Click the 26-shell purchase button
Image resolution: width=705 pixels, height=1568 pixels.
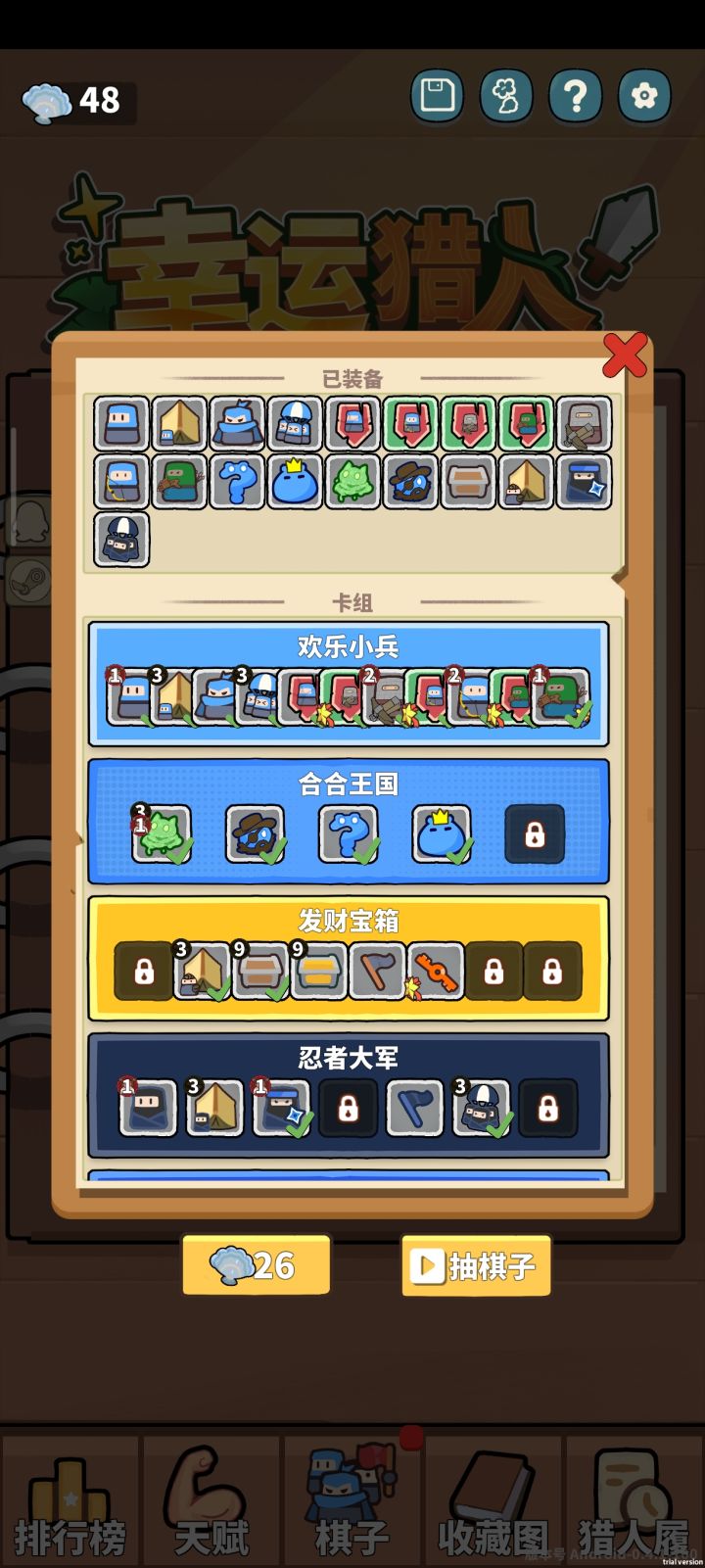[256, 1265]
